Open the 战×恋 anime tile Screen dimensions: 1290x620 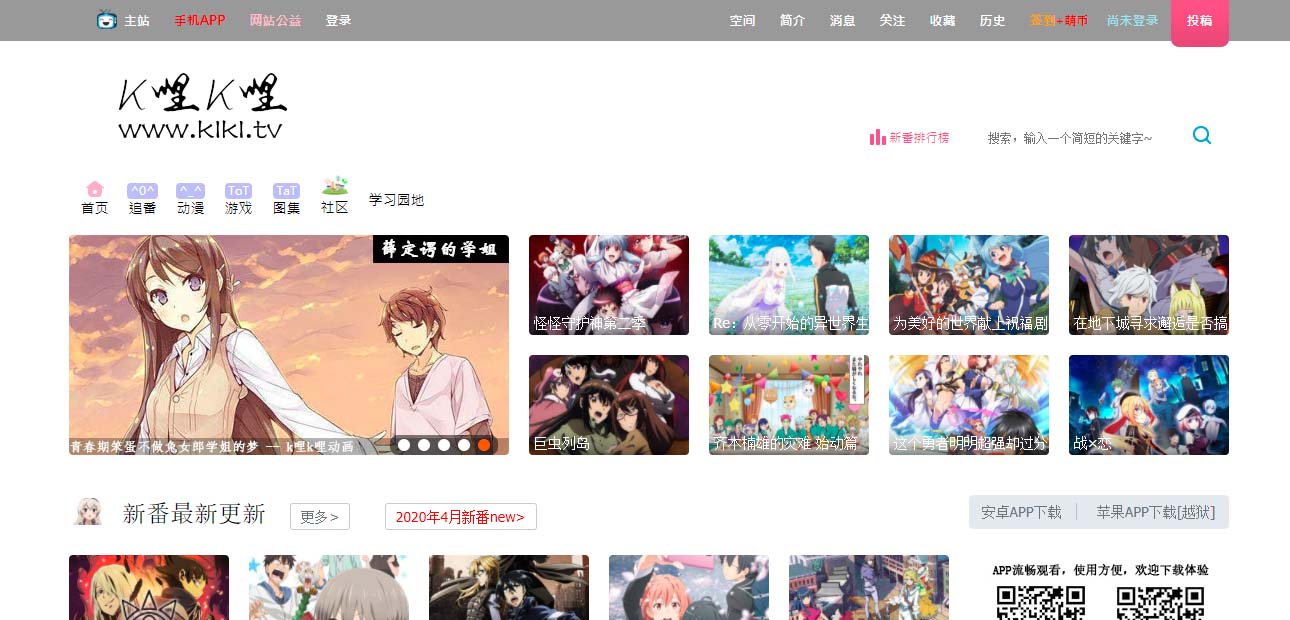tap(1148, 405)
